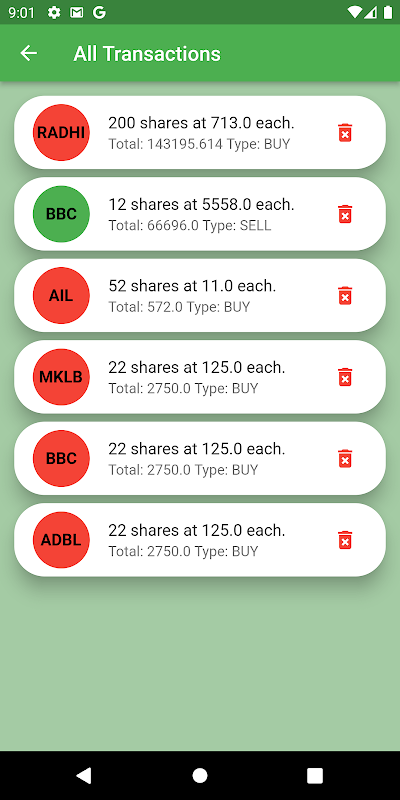The image size is (400, 800).
Task: Go back using the app bar arrow
Action: coord(29,53)
